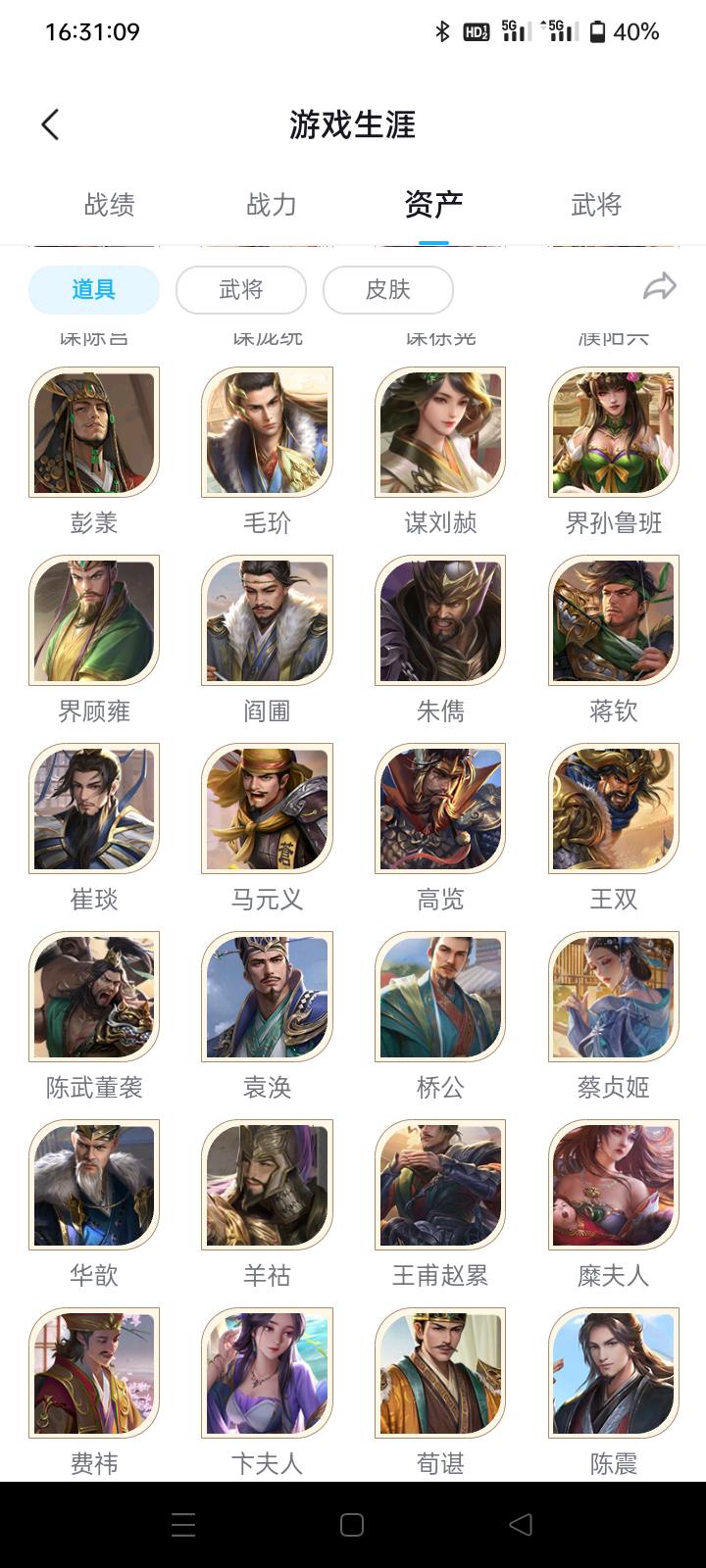Switch to the 战绩 tab
The width and height of the screenshot is (706, 1568).
tap(109, 205)
